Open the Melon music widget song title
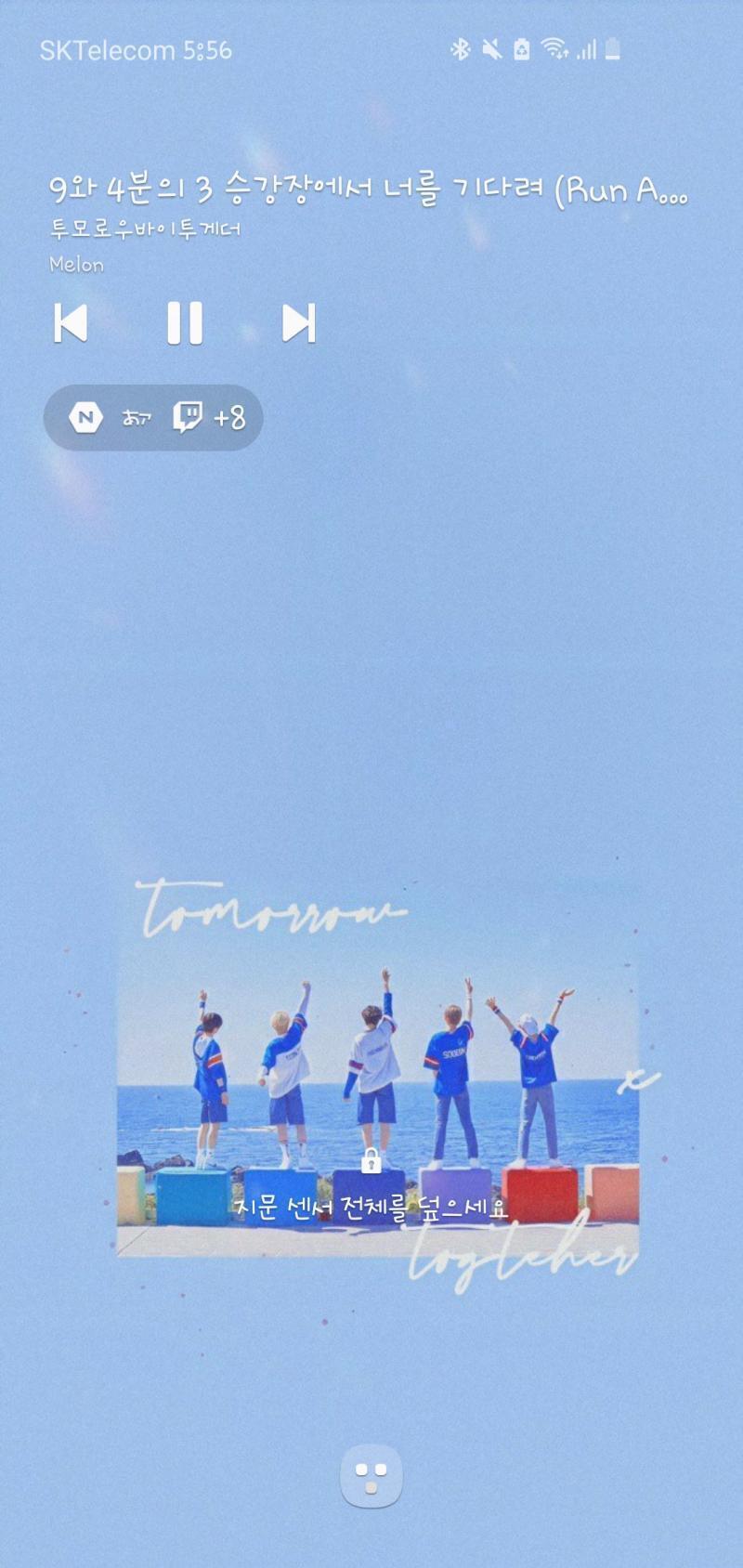Image resolution: width=743 pixels, height=1568 pixels. (x=369, y=190)
